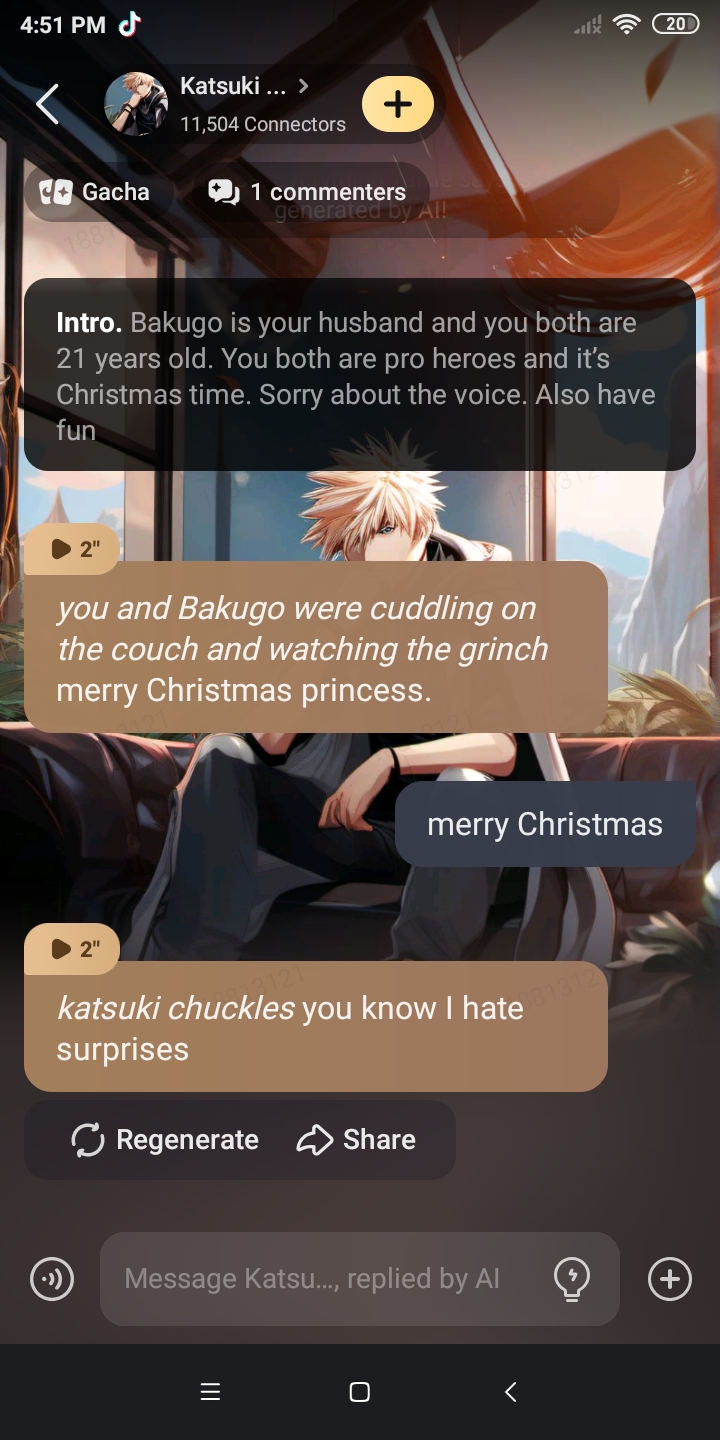Open recent apps from the navigation bar

point(210,1392)
